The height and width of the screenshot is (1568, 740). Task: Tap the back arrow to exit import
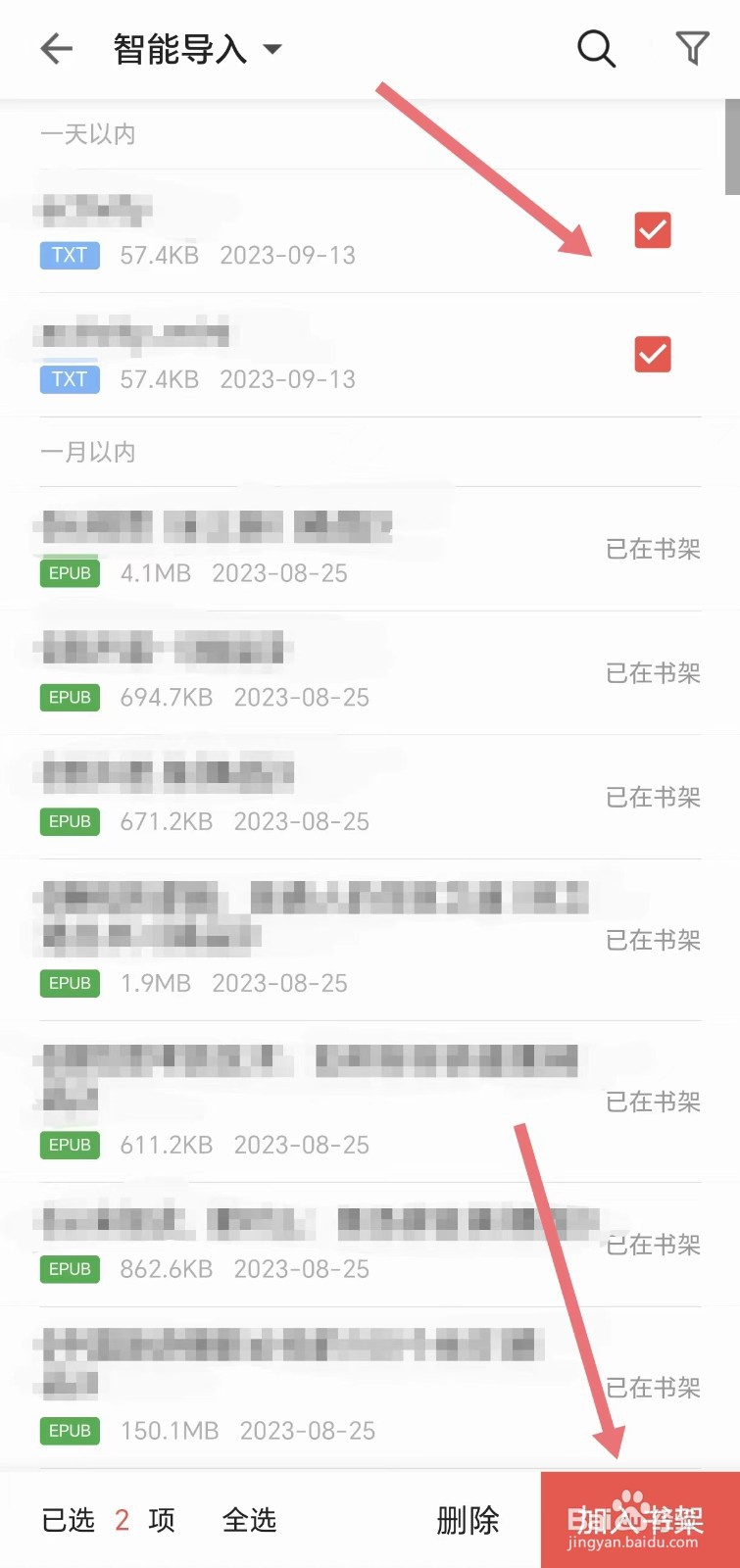(56, 48)
